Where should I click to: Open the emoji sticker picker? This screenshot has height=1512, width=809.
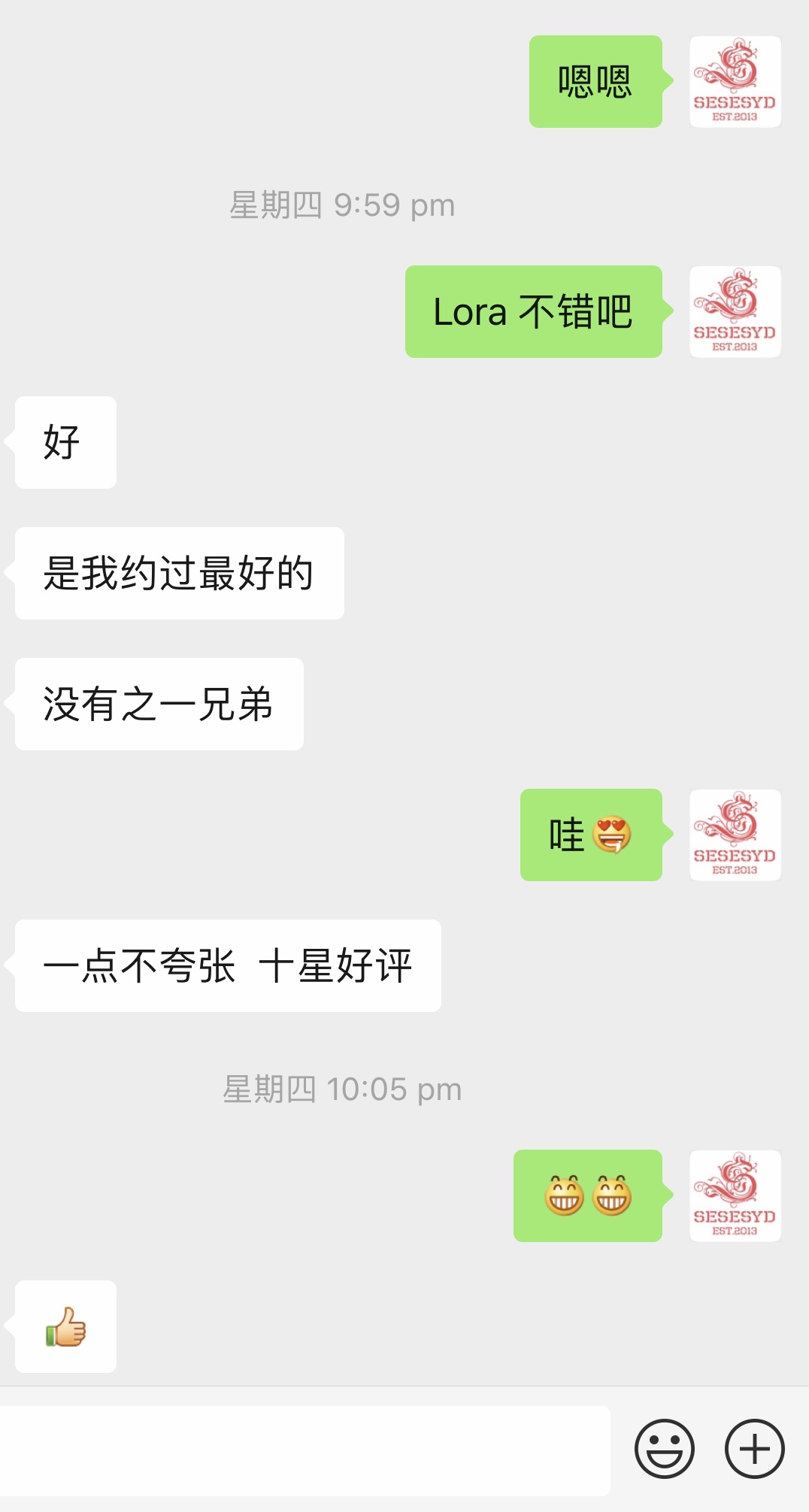click(x=664, y=1449)
